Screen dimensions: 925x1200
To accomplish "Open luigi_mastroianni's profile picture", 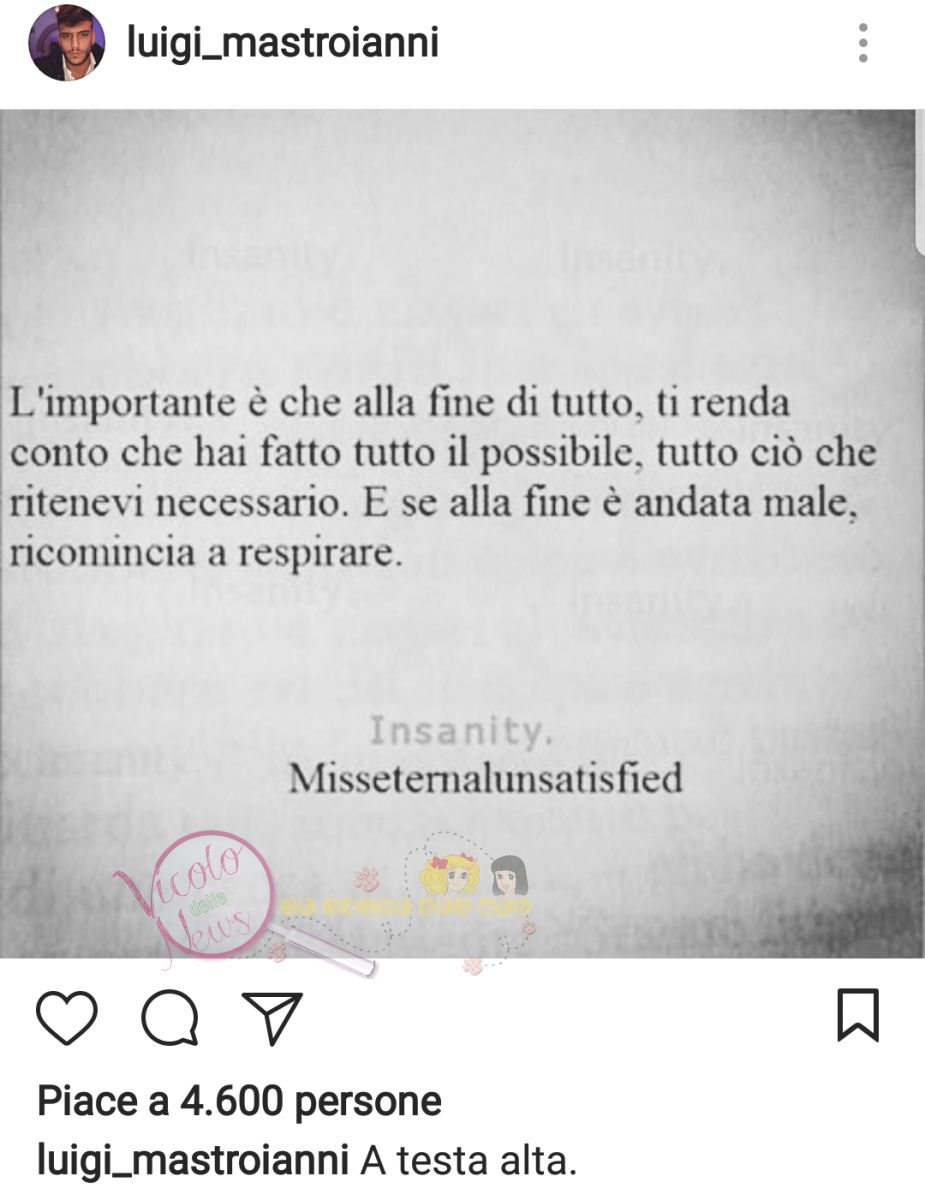I will (66, 43).
